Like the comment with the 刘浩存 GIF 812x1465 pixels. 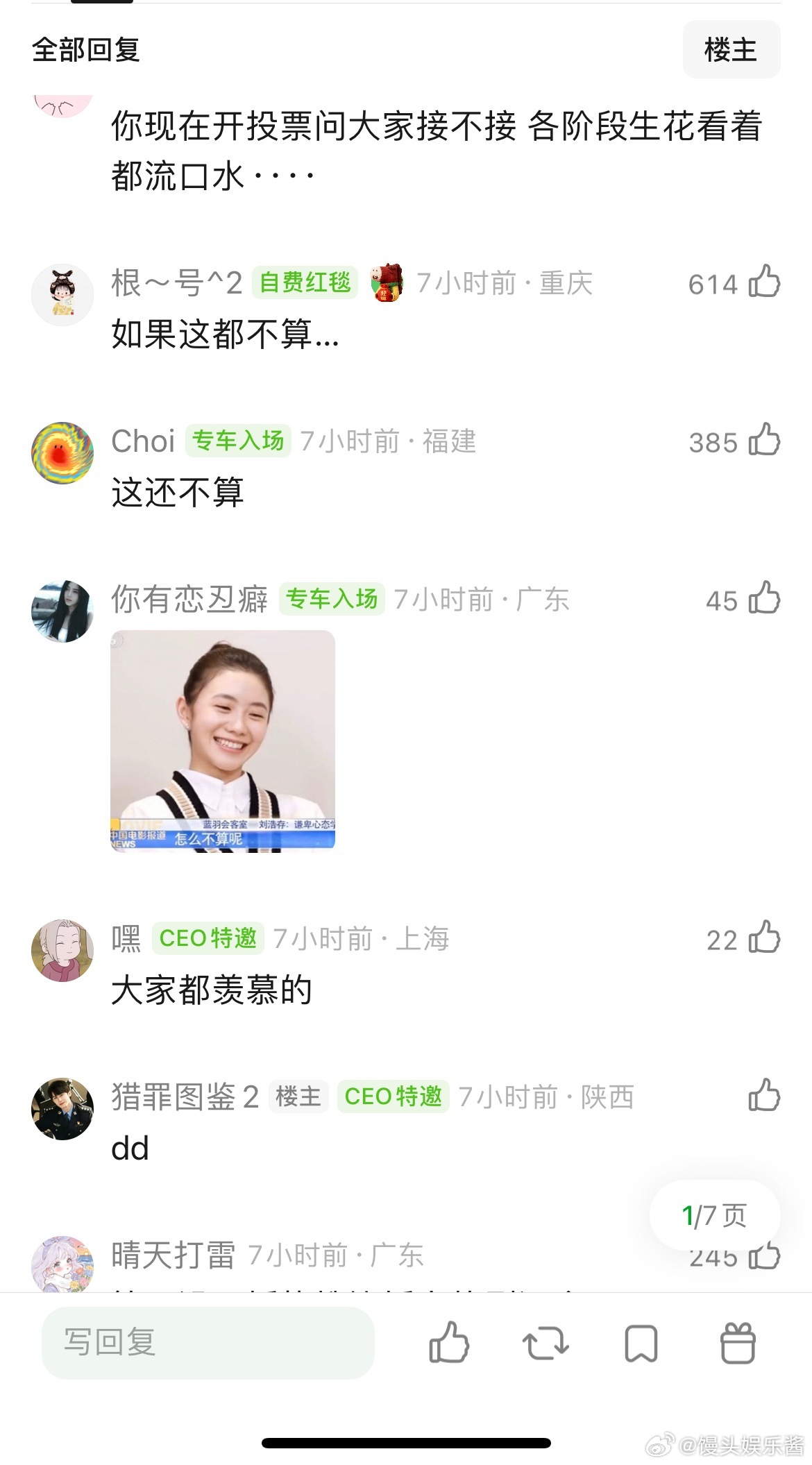coord(763,601)
